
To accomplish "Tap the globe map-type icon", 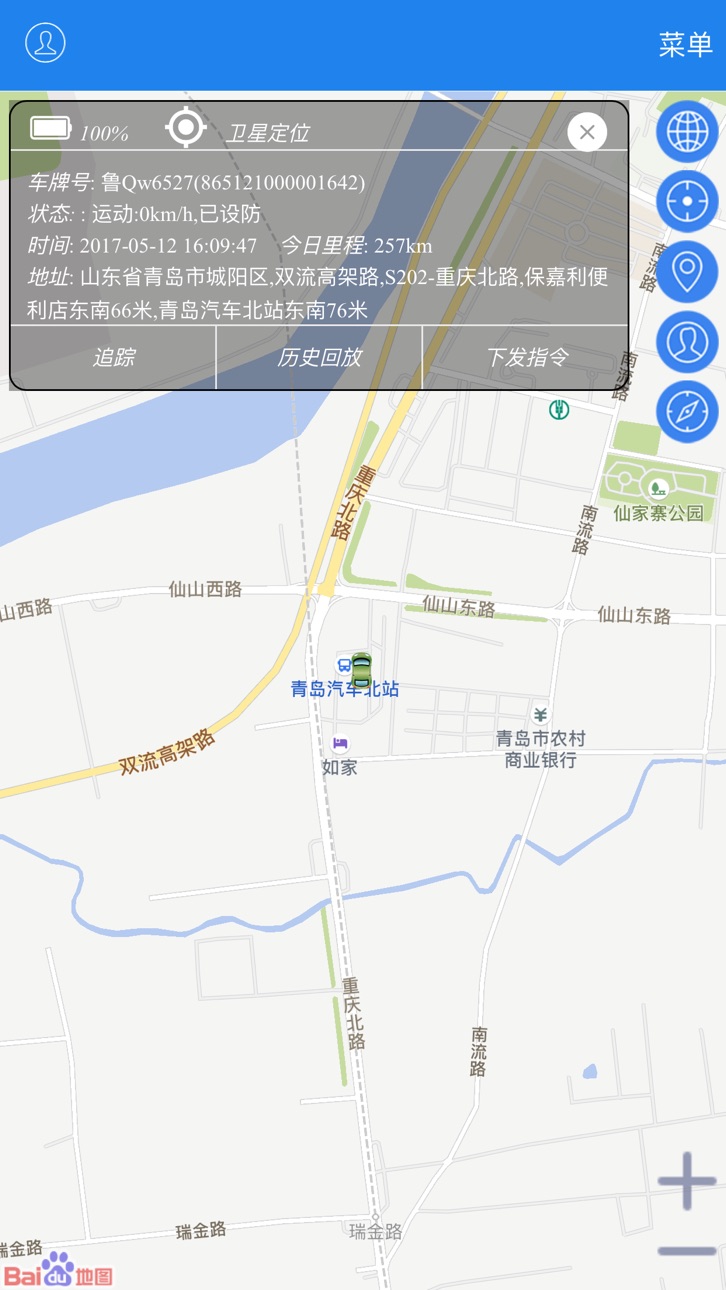I will (x=687, y=131).
